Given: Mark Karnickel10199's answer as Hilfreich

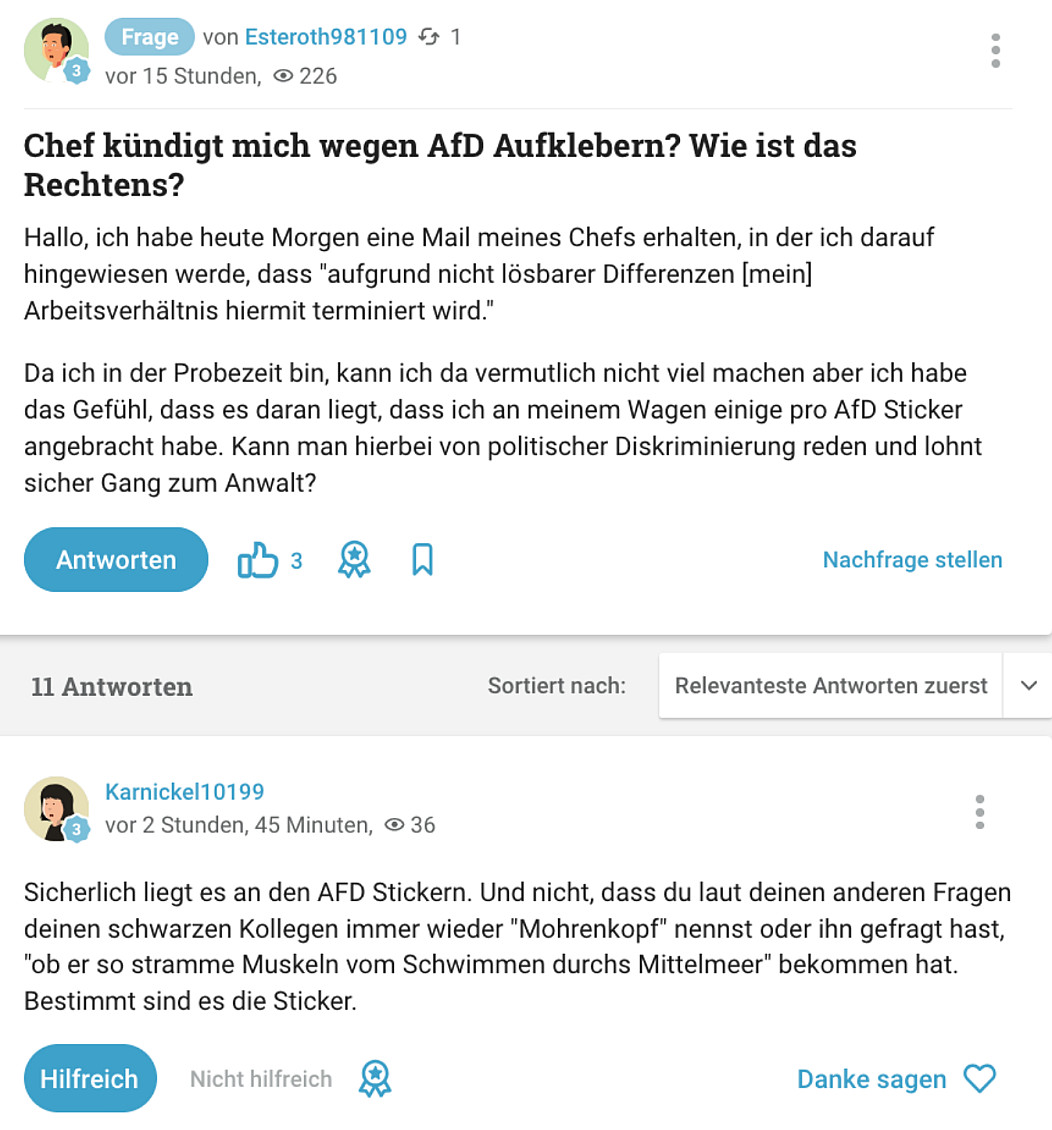Looking at the screenshot, I should coord(89,1079).
